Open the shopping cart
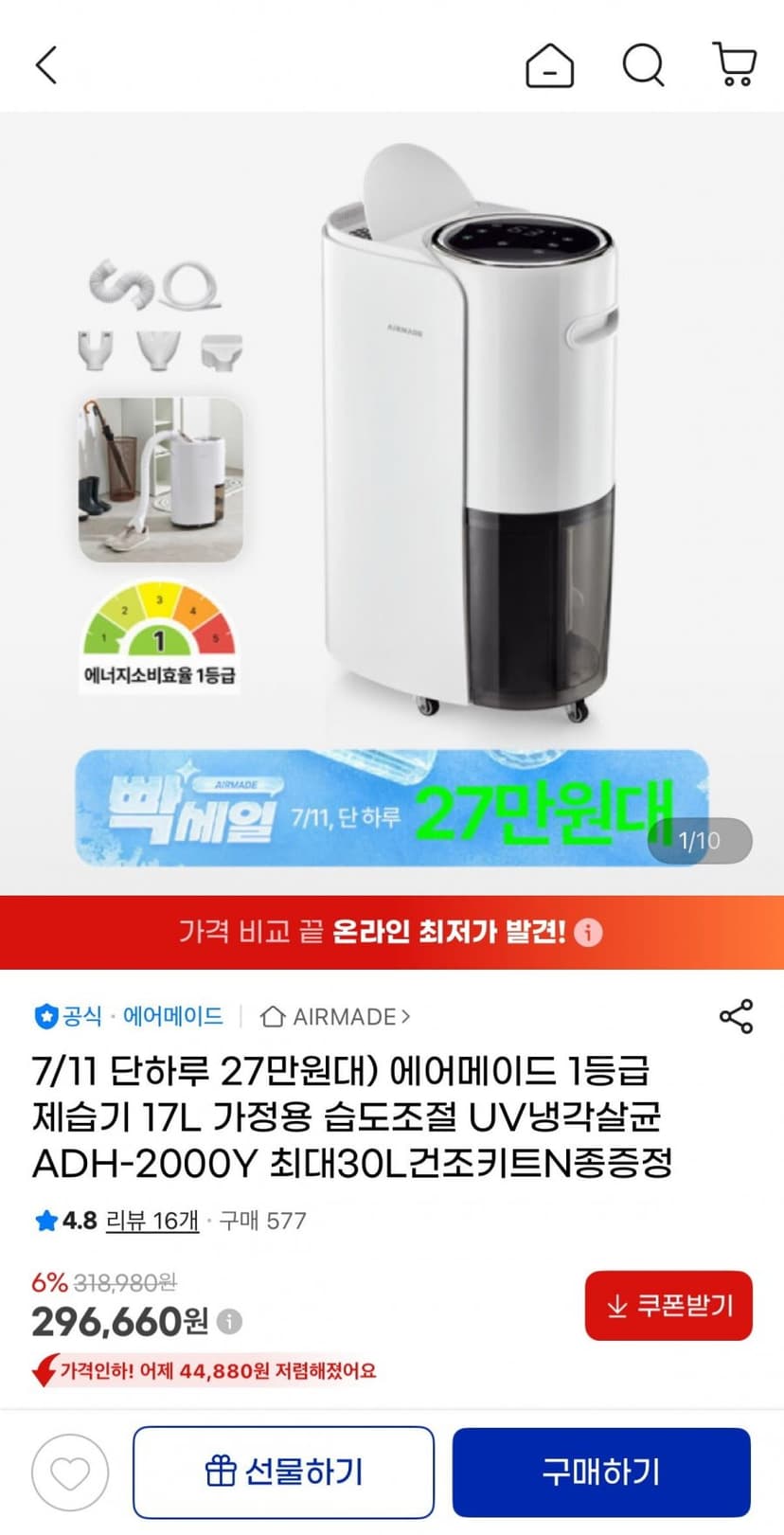 pyautogui.click(x=735, y=65)
